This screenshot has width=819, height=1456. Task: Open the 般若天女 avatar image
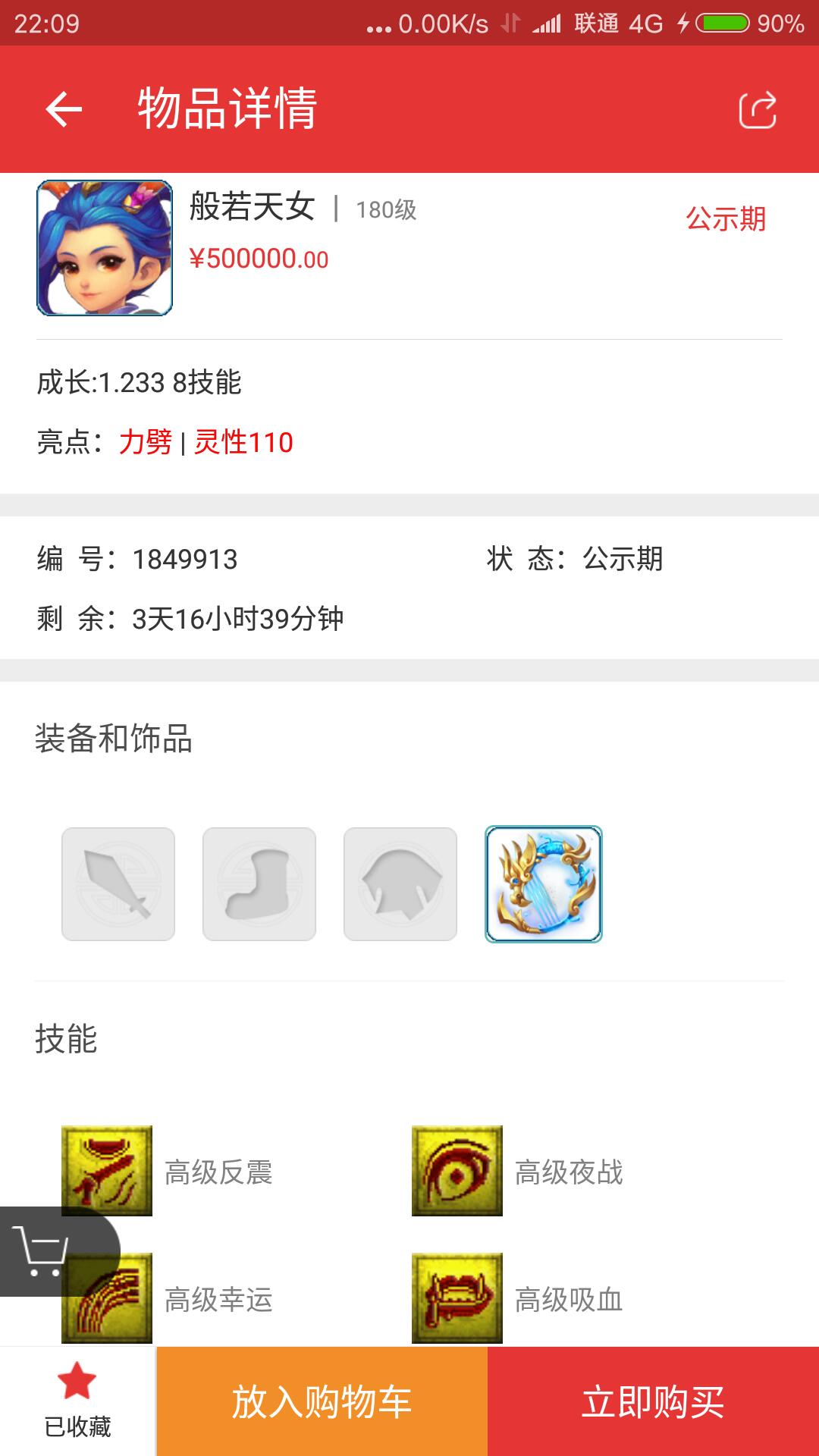click(105, 248)
